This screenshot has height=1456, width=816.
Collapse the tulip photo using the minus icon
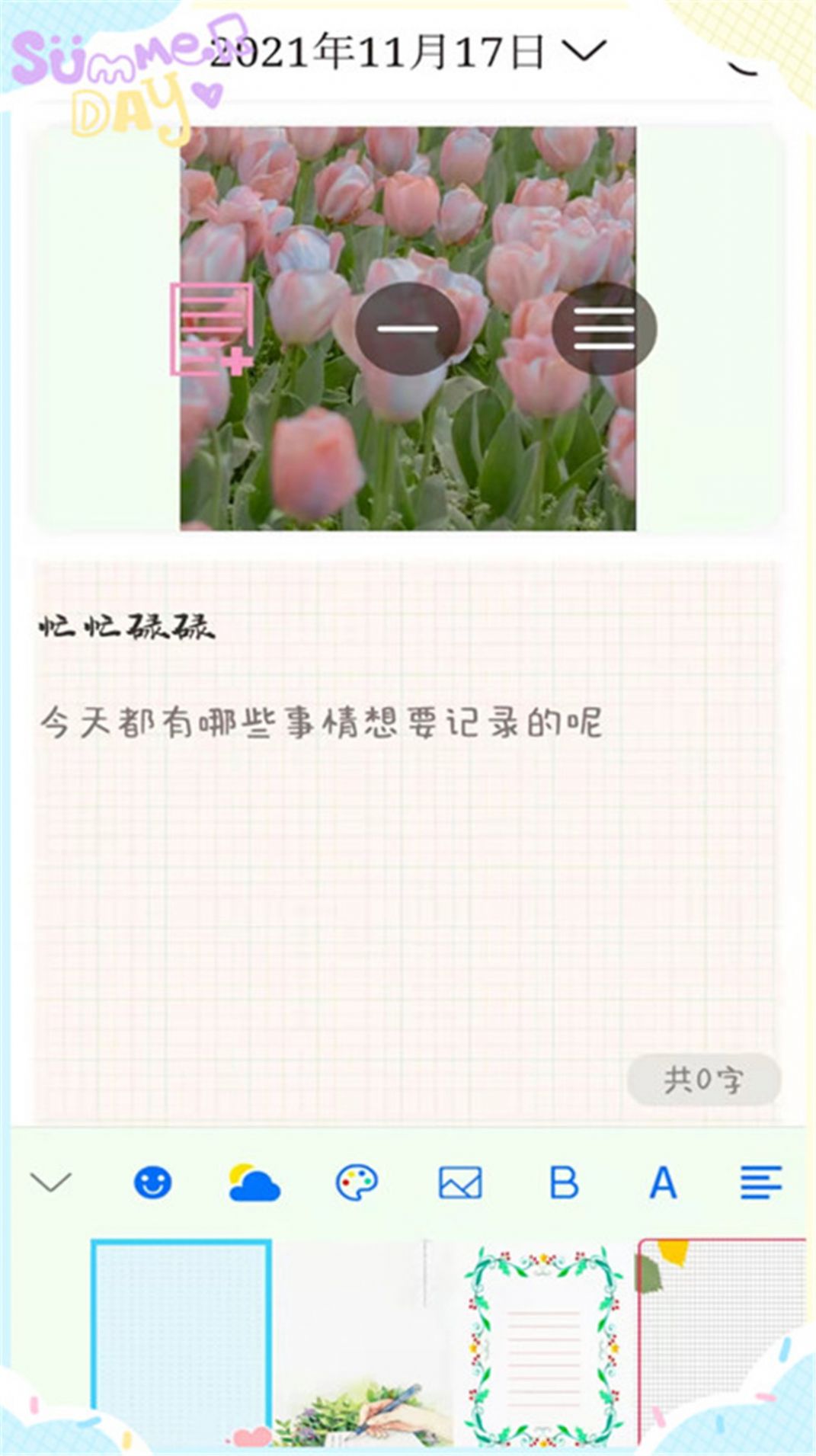407,328
